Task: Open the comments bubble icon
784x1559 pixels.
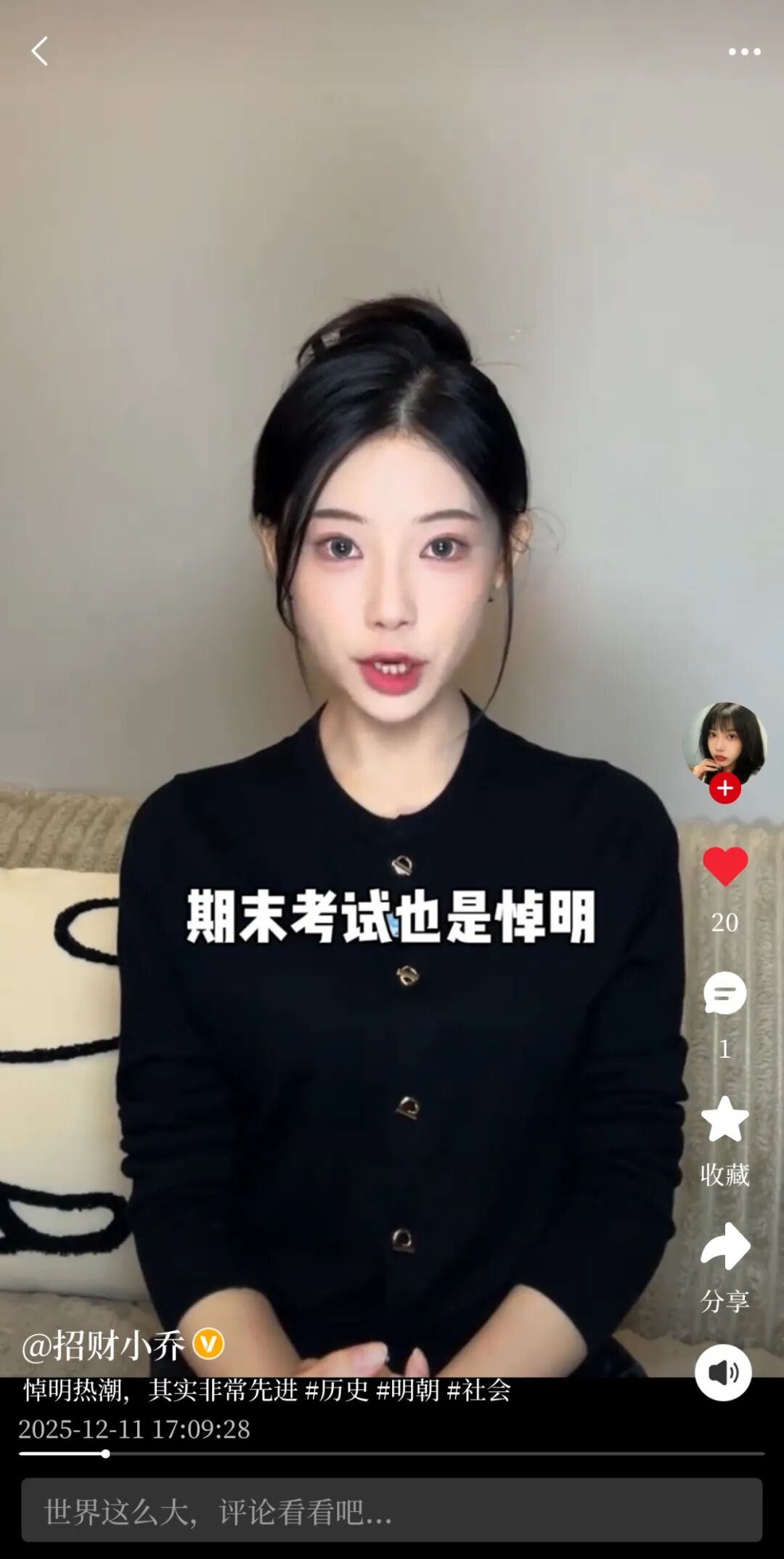Action: [x=724, y=994]
